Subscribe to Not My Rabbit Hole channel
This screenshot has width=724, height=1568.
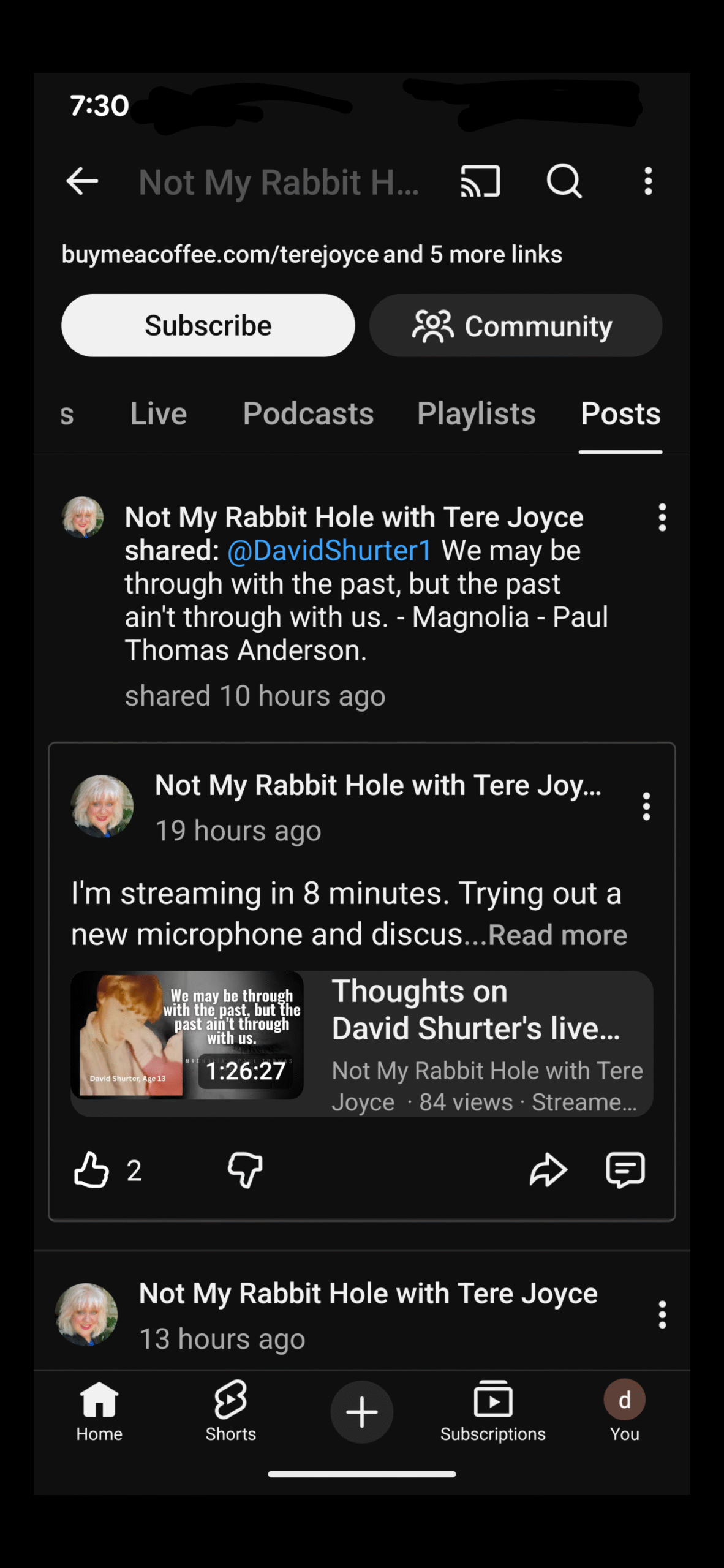point(208,325)
